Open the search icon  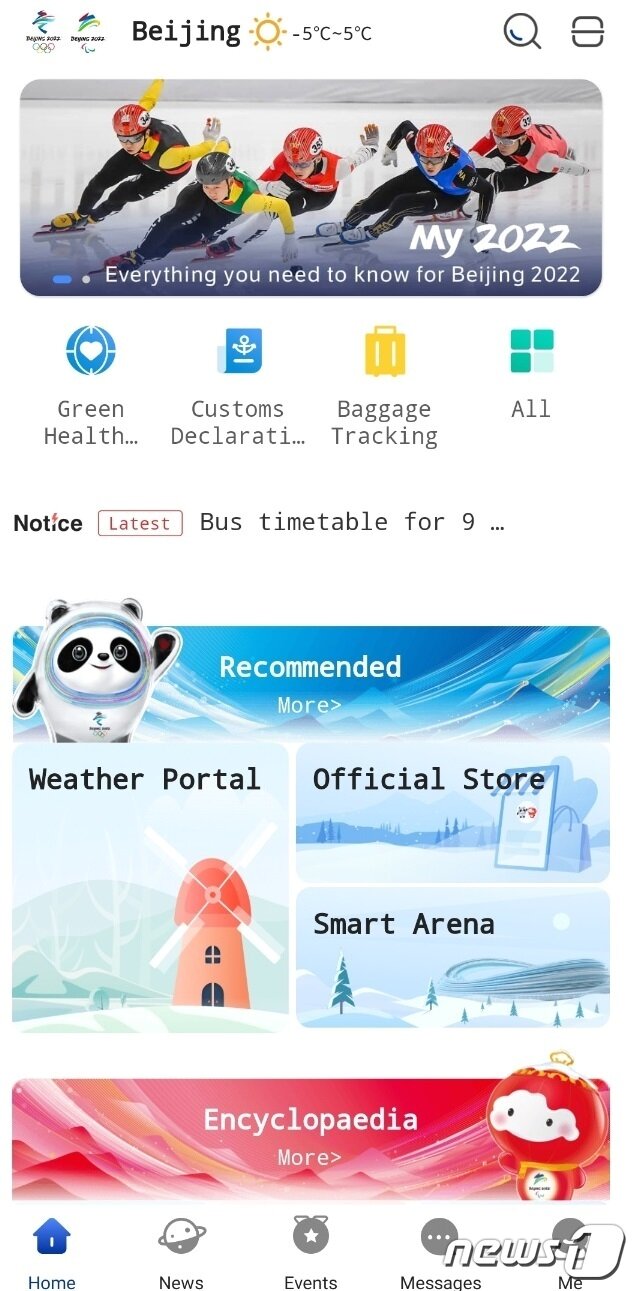(521, 32)
